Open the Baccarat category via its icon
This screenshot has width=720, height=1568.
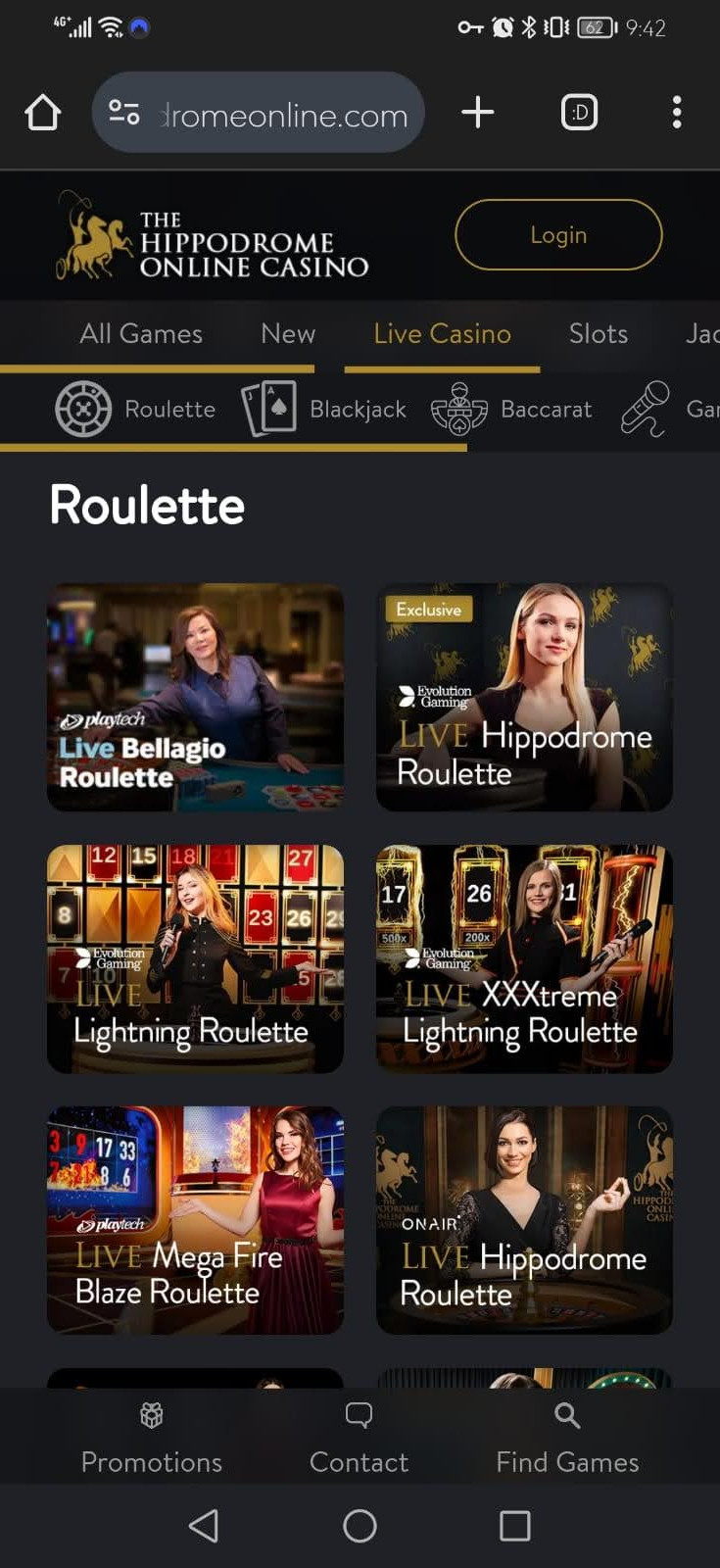[458, 409]
